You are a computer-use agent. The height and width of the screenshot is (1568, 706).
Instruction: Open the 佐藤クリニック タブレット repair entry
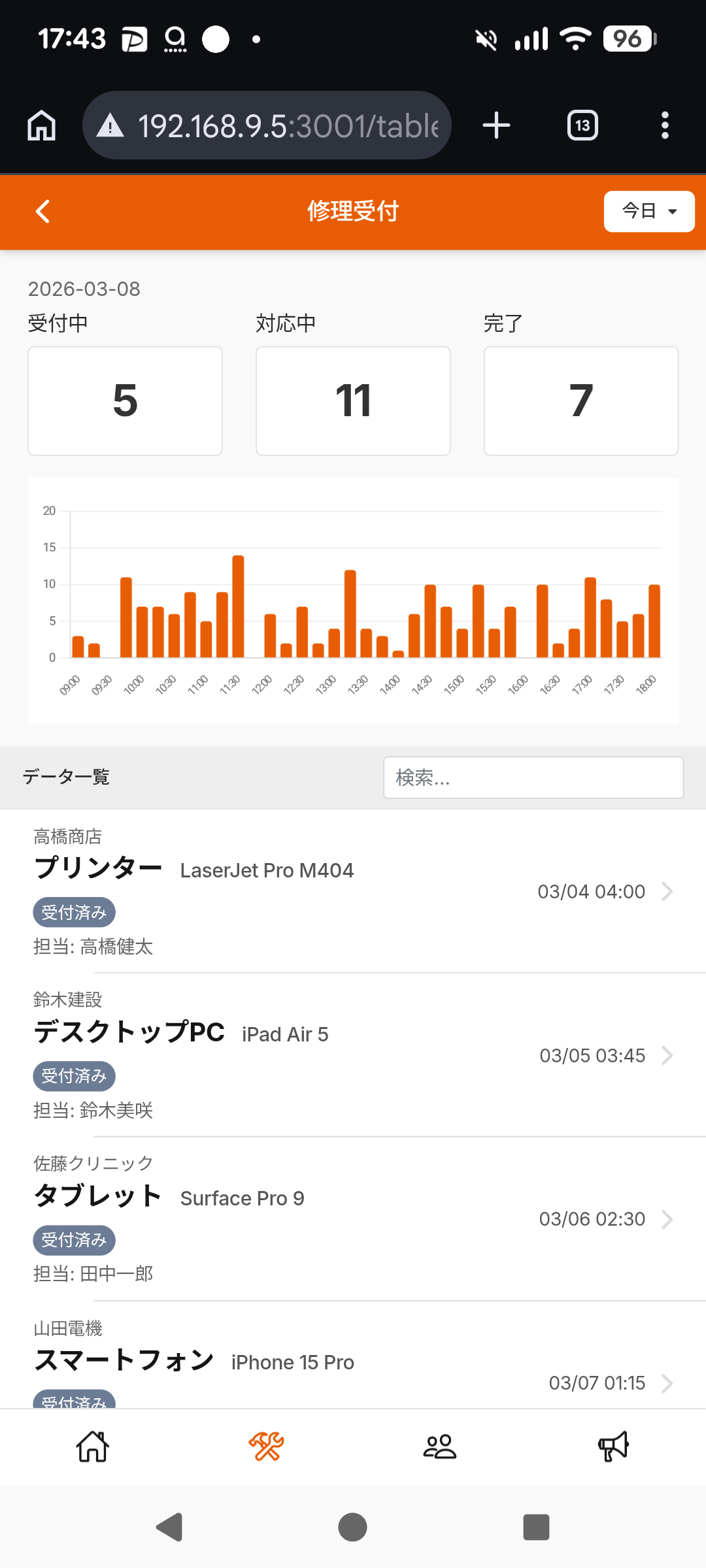(x=353, y=1219)
